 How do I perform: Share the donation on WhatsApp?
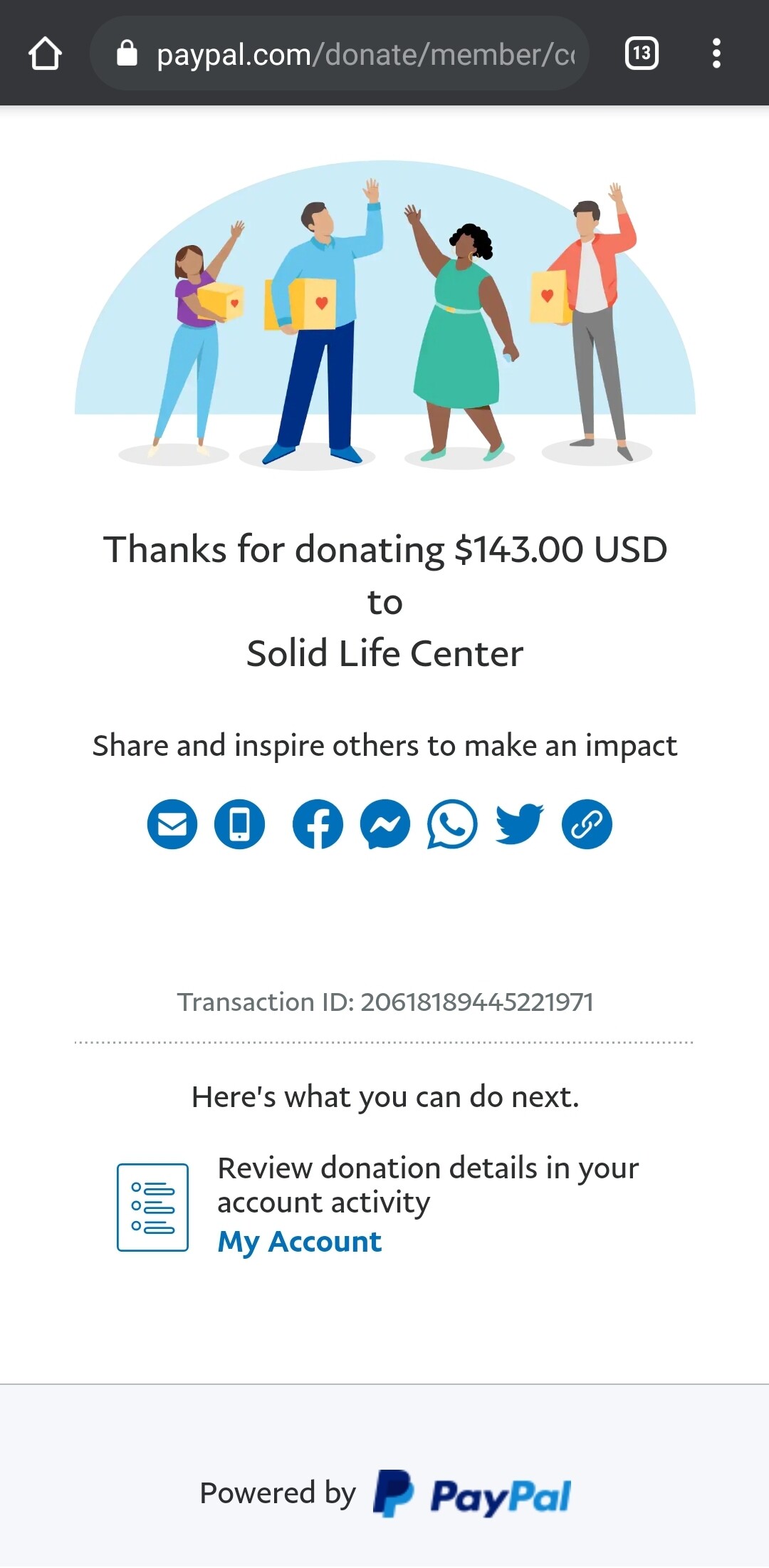(x=452, y=824)
